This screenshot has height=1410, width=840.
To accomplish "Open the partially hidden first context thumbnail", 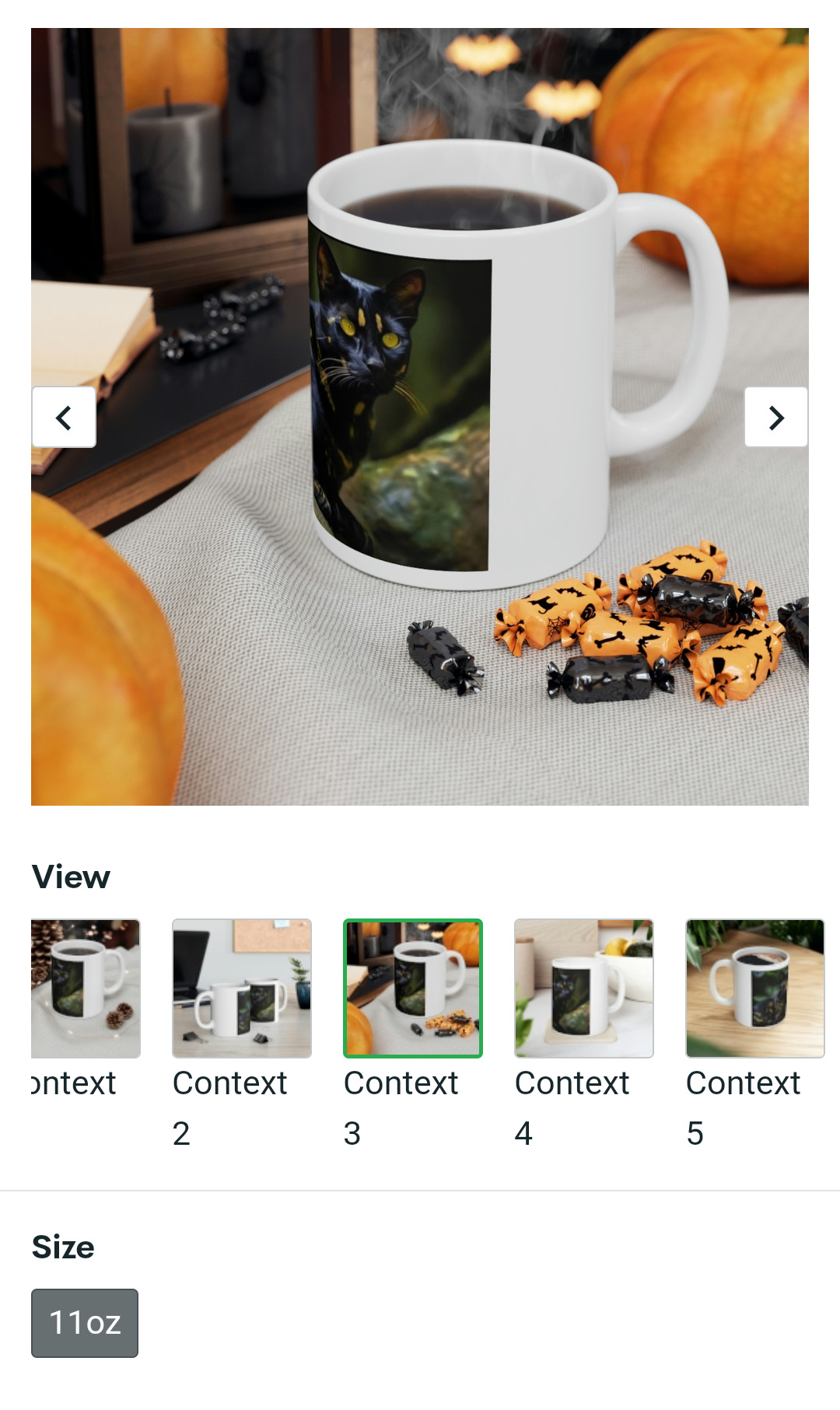I will [86, 988].
